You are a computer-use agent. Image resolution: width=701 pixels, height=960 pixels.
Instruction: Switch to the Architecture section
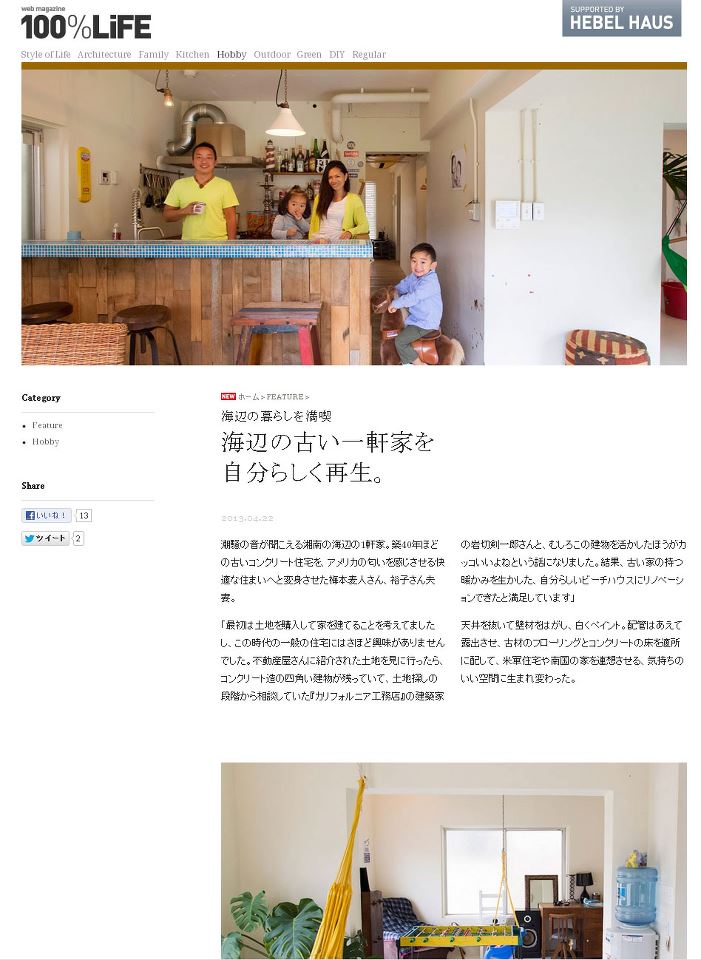[x=104, y=55]
